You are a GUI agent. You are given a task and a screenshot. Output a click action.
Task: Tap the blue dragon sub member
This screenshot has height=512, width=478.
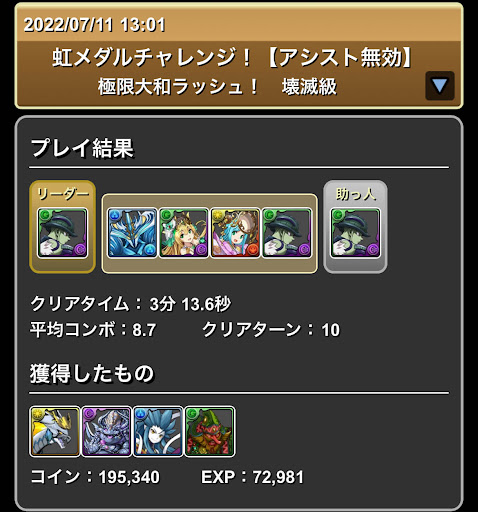132,233
